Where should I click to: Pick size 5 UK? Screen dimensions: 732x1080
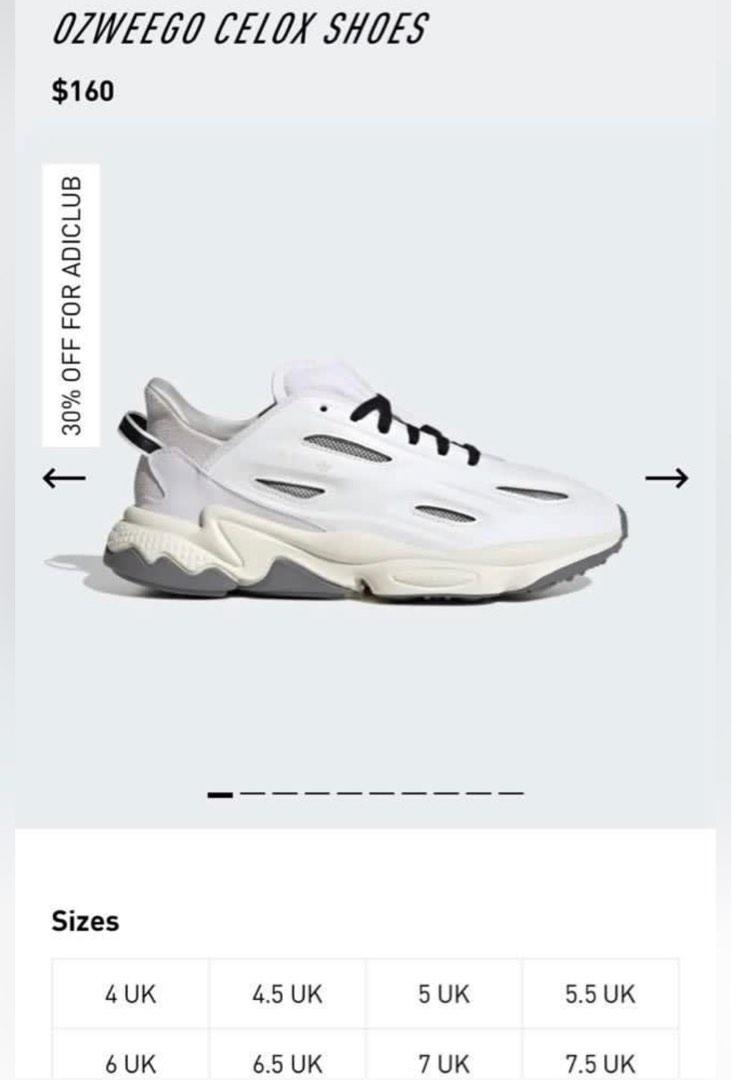click(x=443, y=994)
